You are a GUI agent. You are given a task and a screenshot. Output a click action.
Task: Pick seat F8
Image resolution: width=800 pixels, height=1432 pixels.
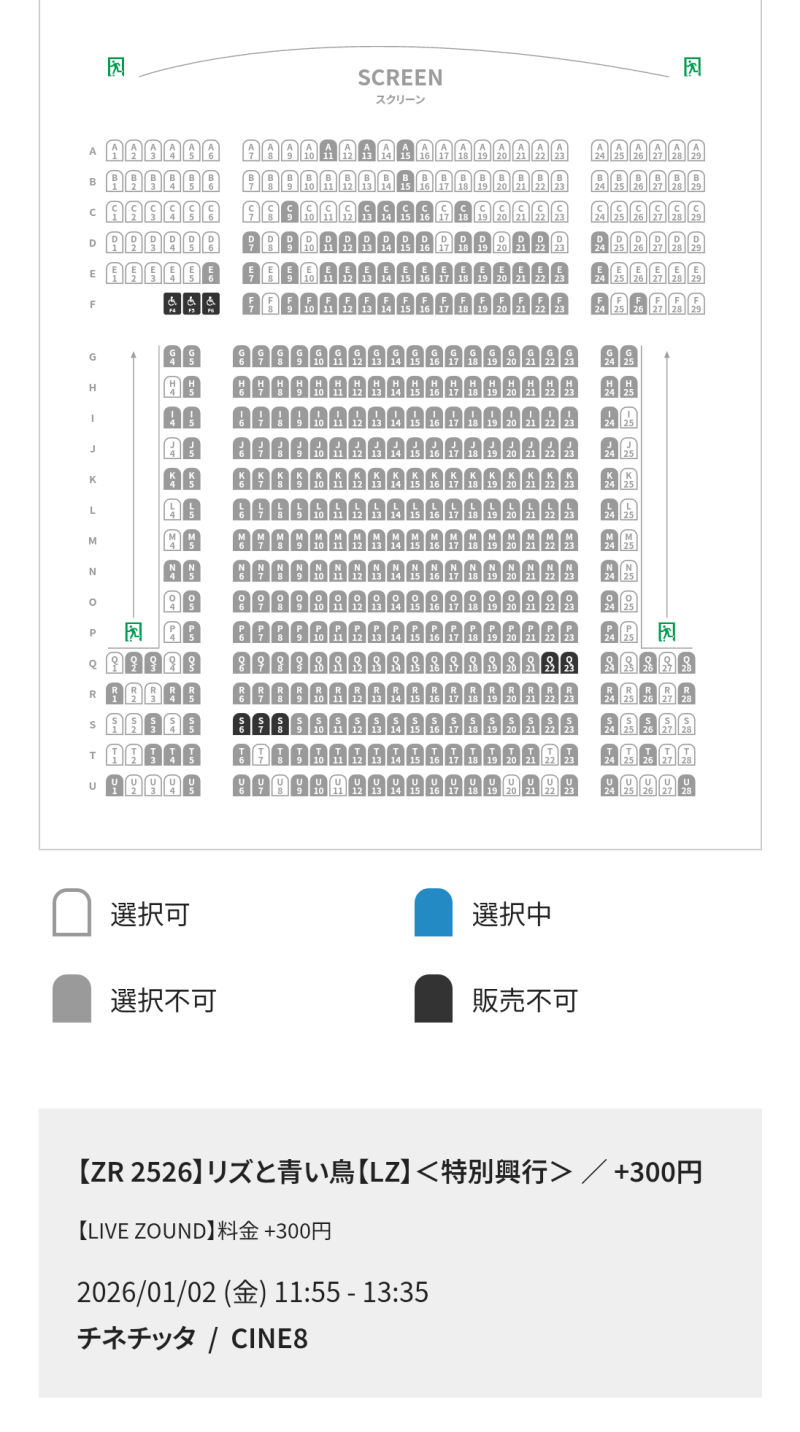[270, 304]
